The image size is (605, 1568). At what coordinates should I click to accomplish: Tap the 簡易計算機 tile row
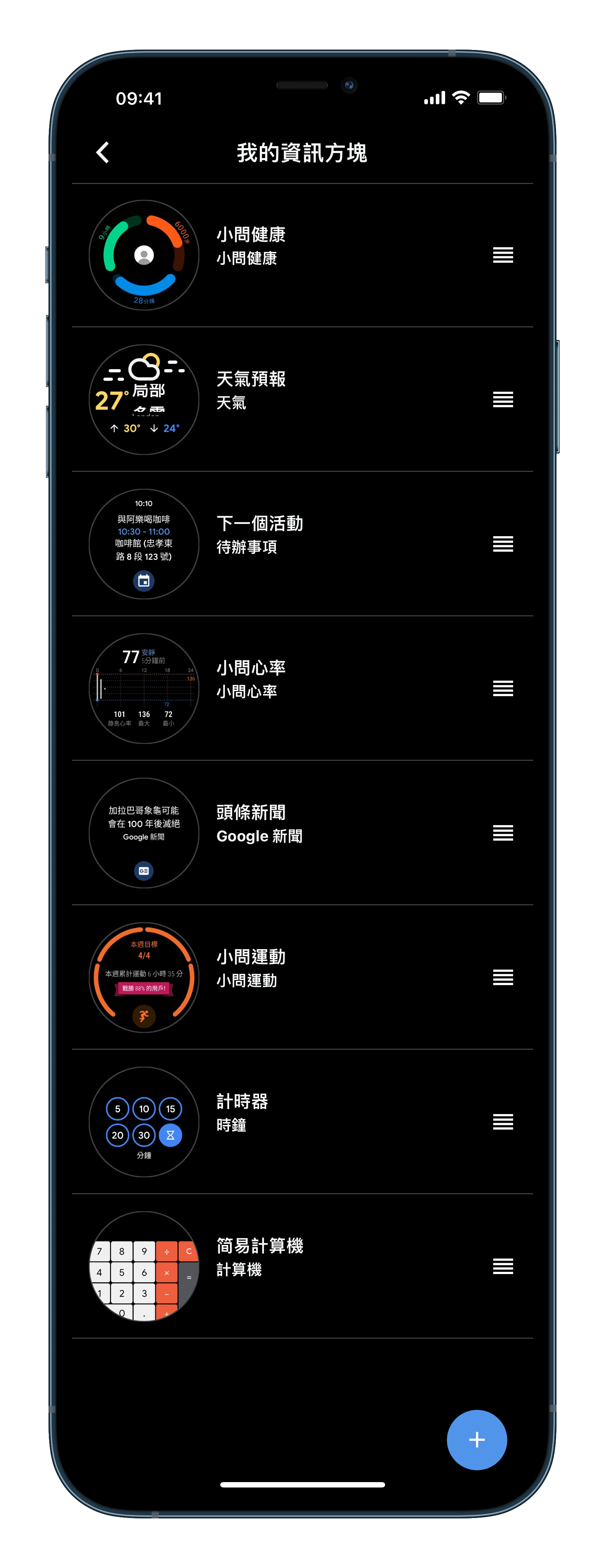pyautogui.click(x=259, y=1257)
